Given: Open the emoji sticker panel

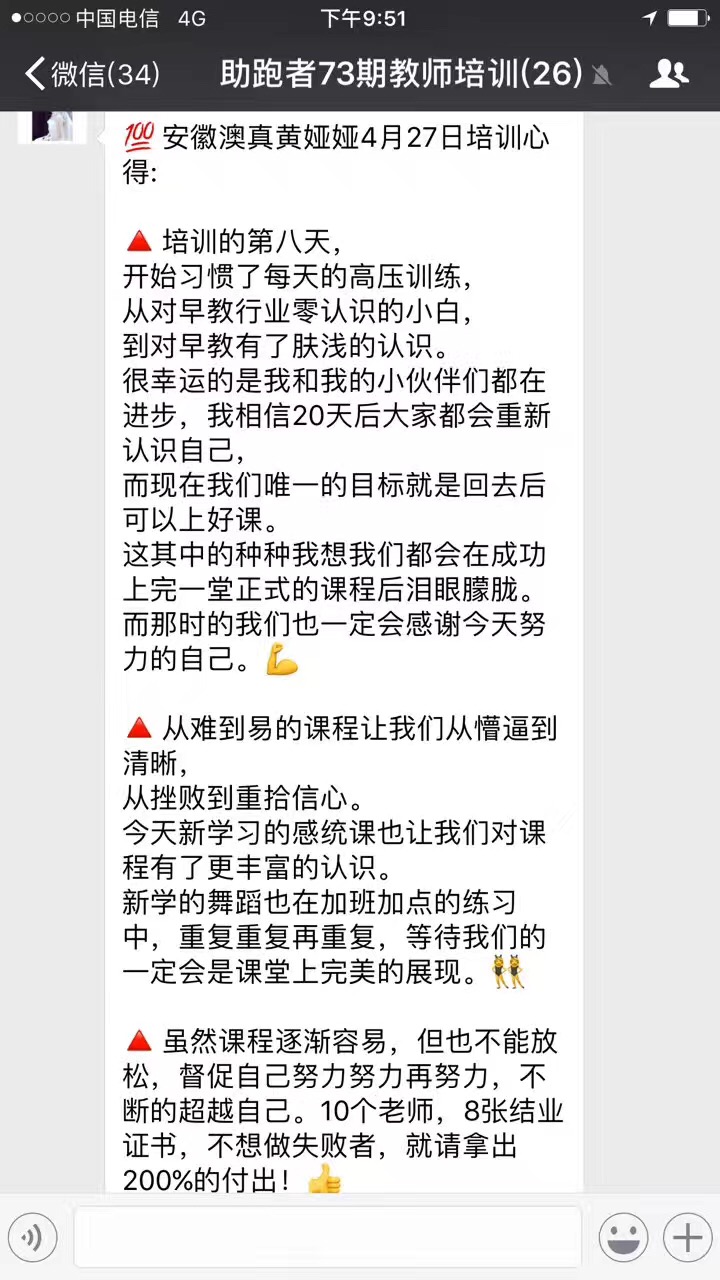Looking at the screenshot, I should click(623, 1238).
